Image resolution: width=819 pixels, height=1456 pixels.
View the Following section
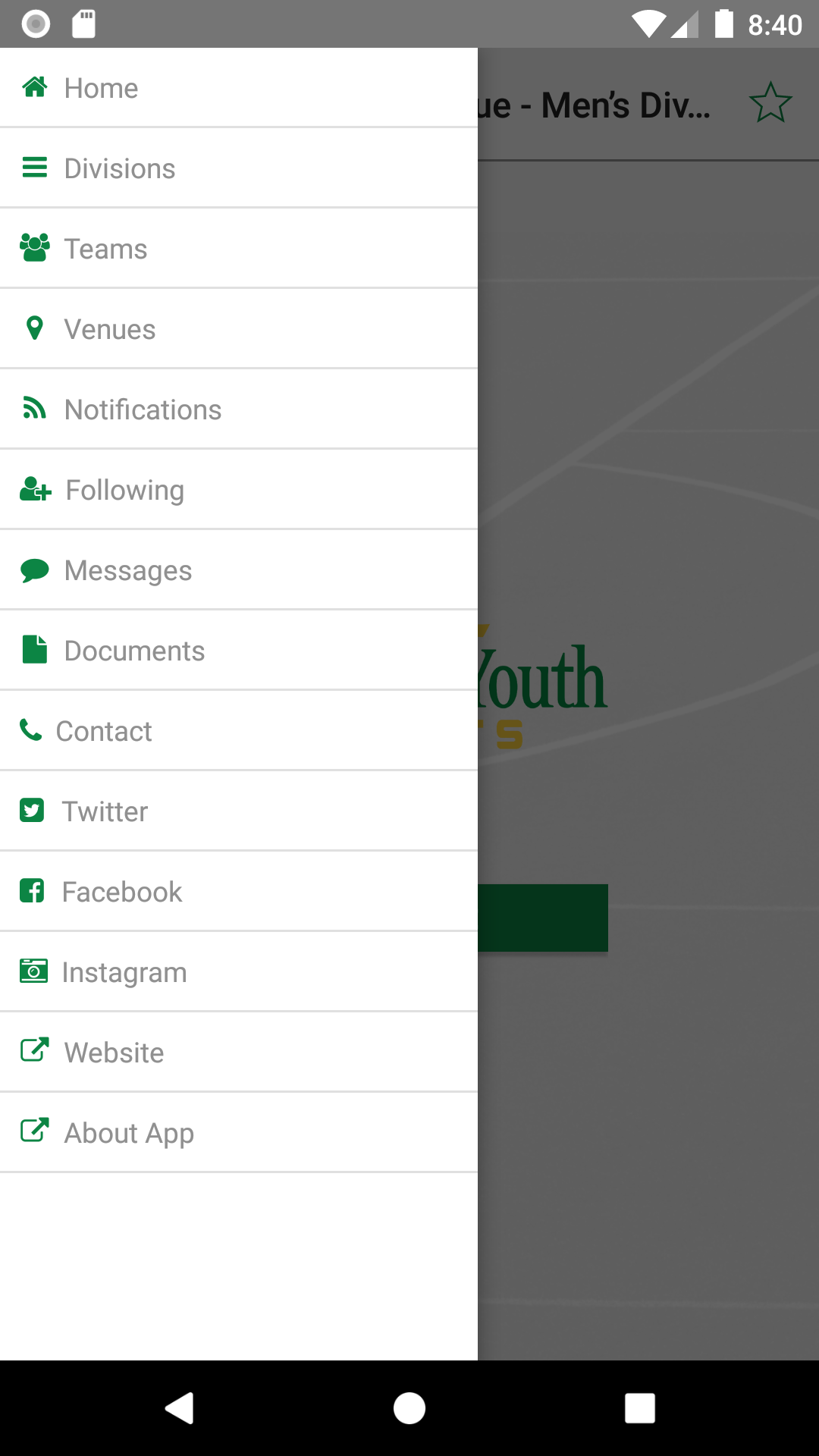239,490
